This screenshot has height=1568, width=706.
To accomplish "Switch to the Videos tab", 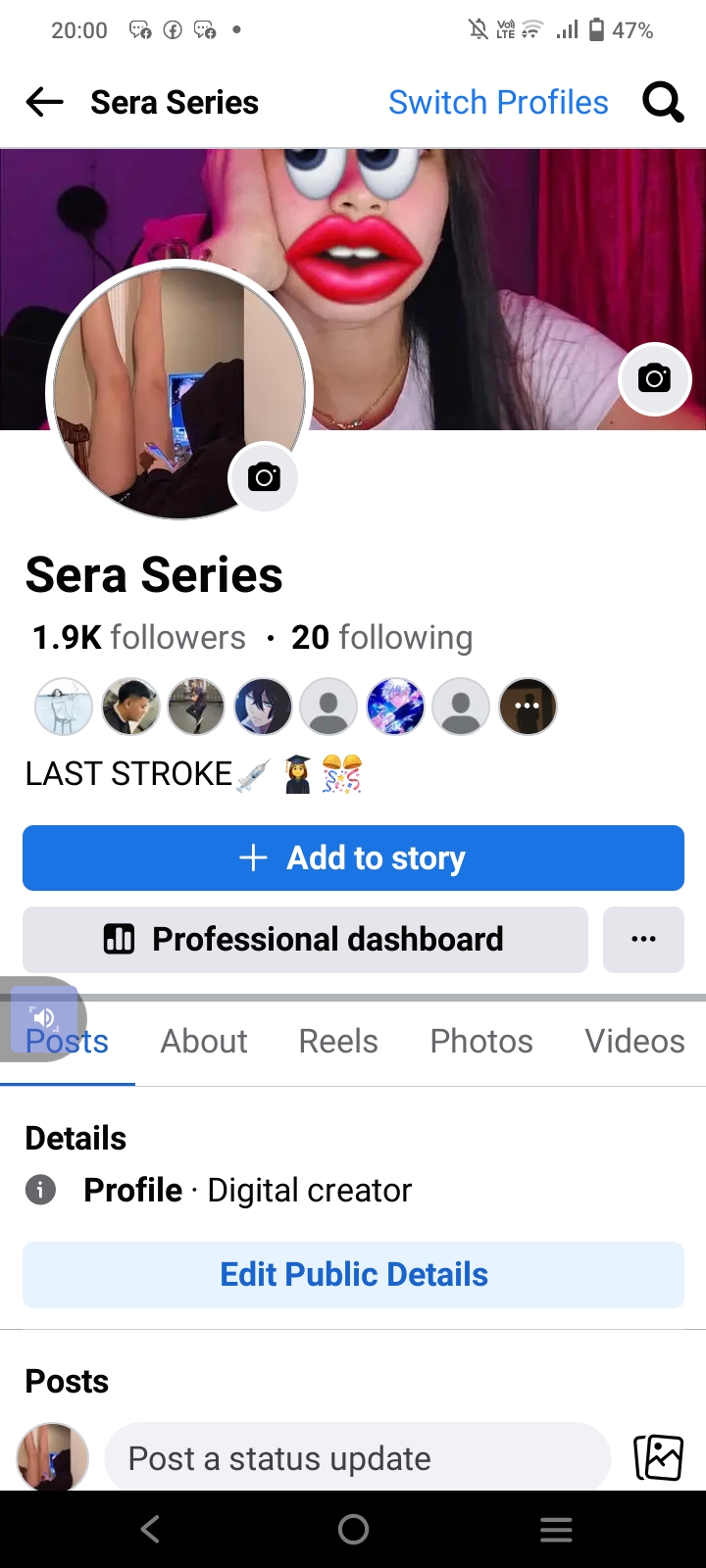I will coord(634,1041).
